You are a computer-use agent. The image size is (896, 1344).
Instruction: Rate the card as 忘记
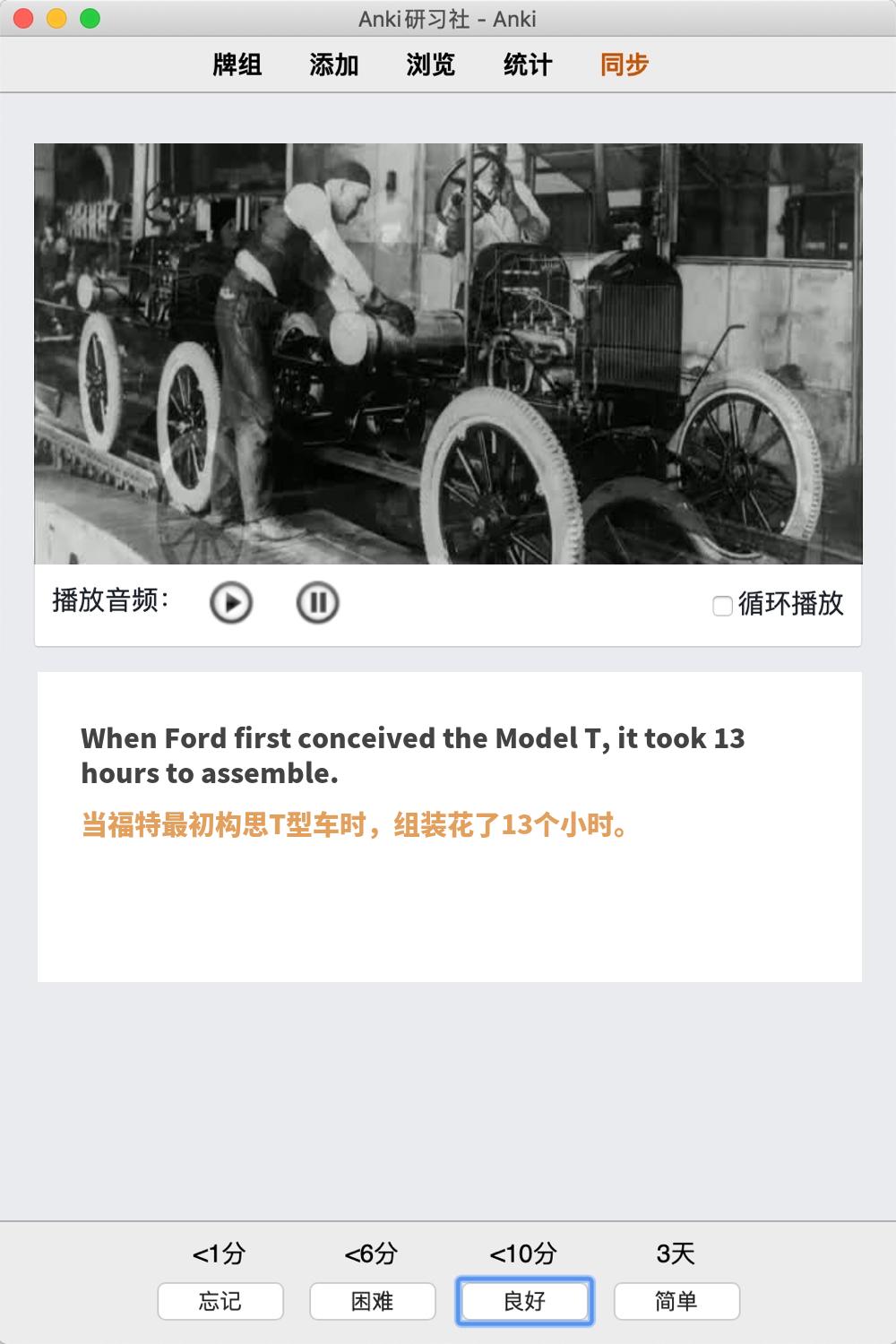[220, 1301]
